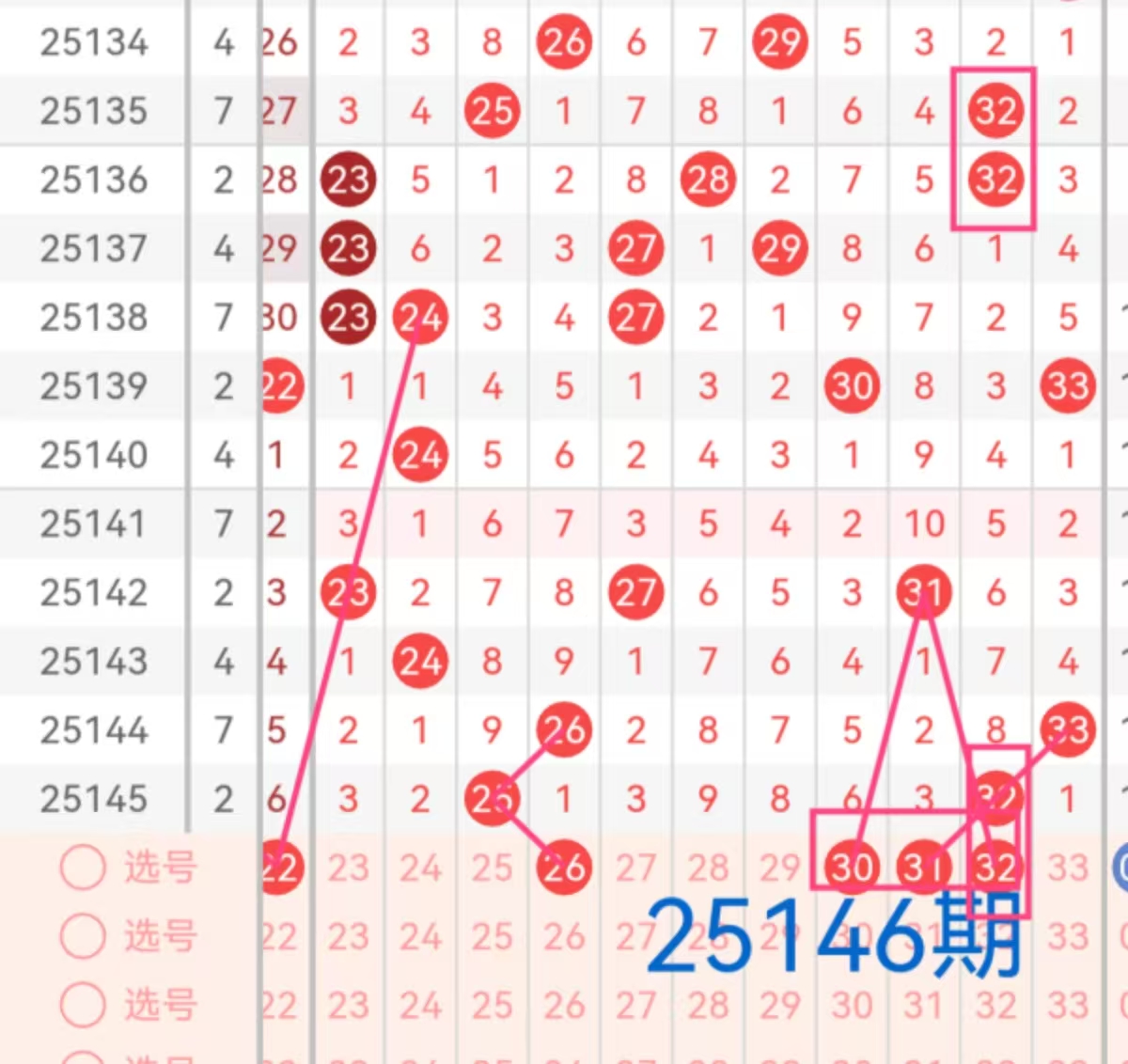Deselect highlighted number 22 in the pick row
Image resolution: width=1128 pixels, height=1064 pixels.
[280, 867]
